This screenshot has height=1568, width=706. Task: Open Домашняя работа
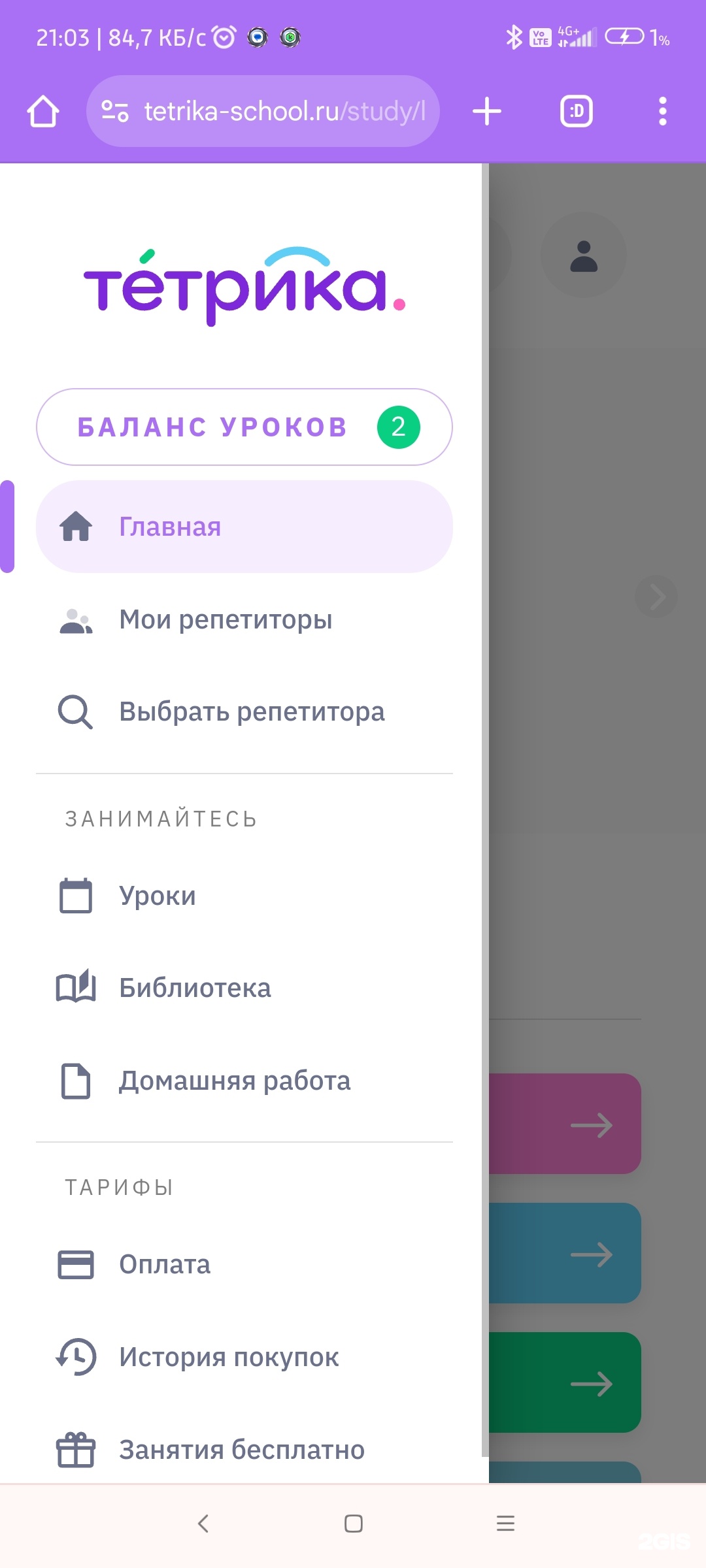(234, 1081)
